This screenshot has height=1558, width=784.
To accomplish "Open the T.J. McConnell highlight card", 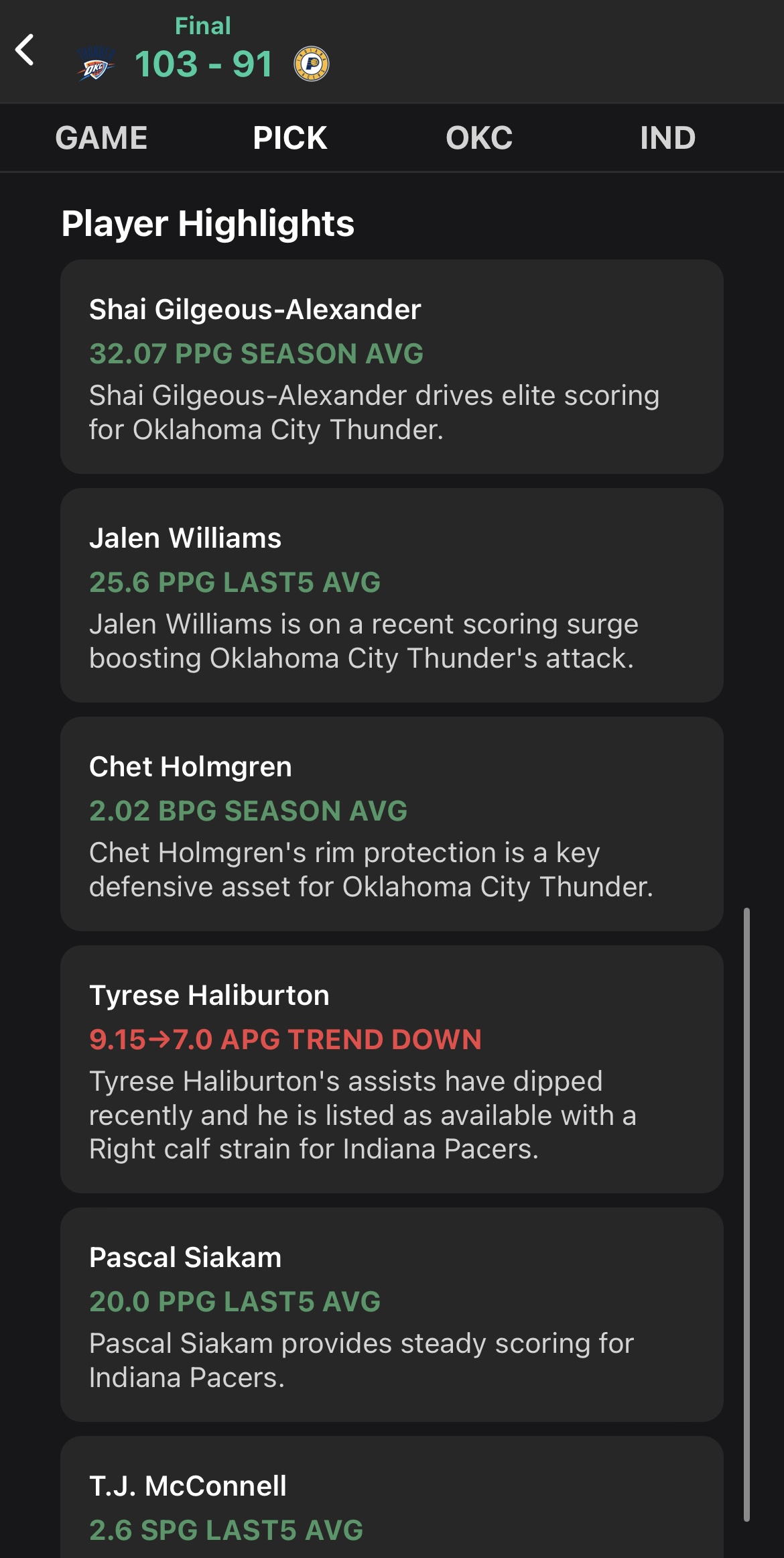I will point(392,1502).
